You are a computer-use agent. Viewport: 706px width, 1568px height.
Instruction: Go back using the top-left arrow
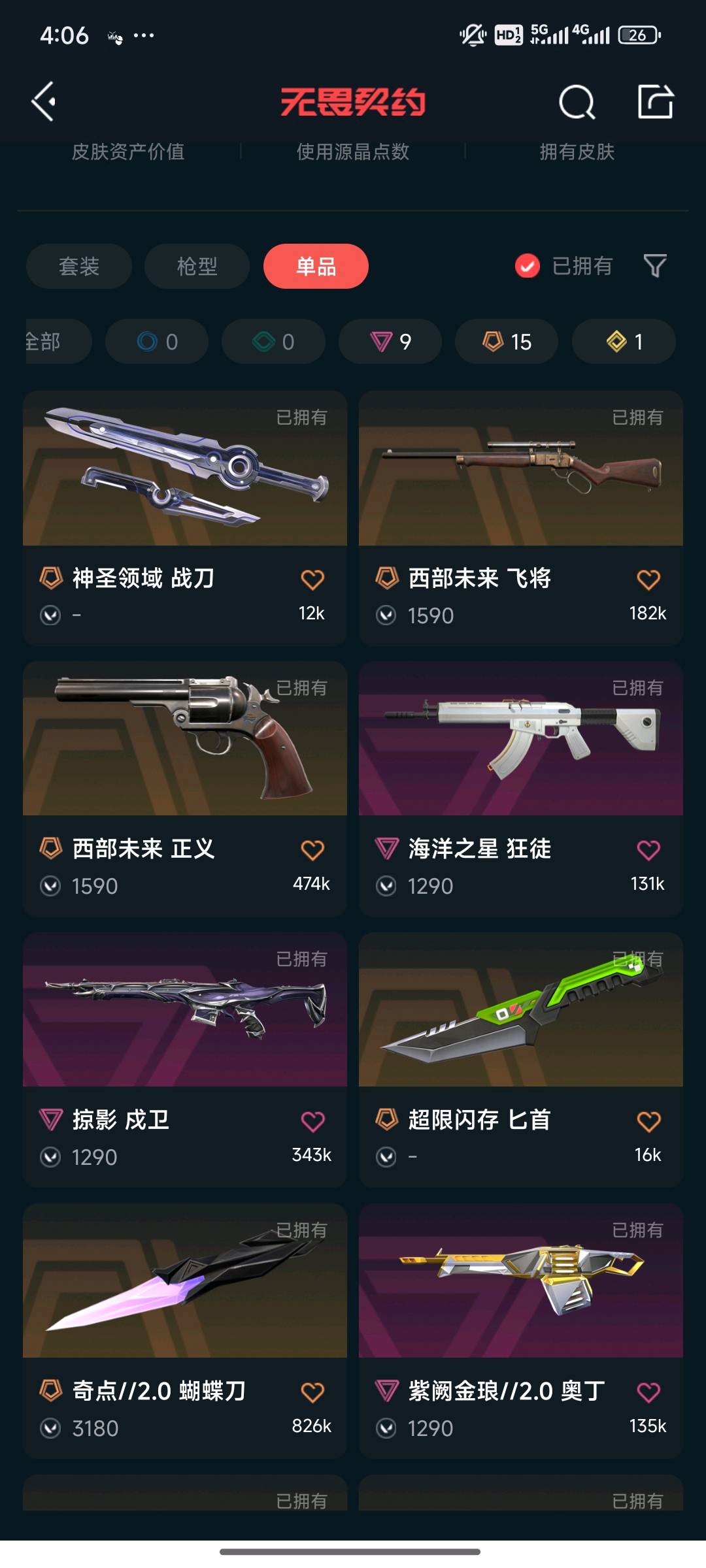coord(44,102)
